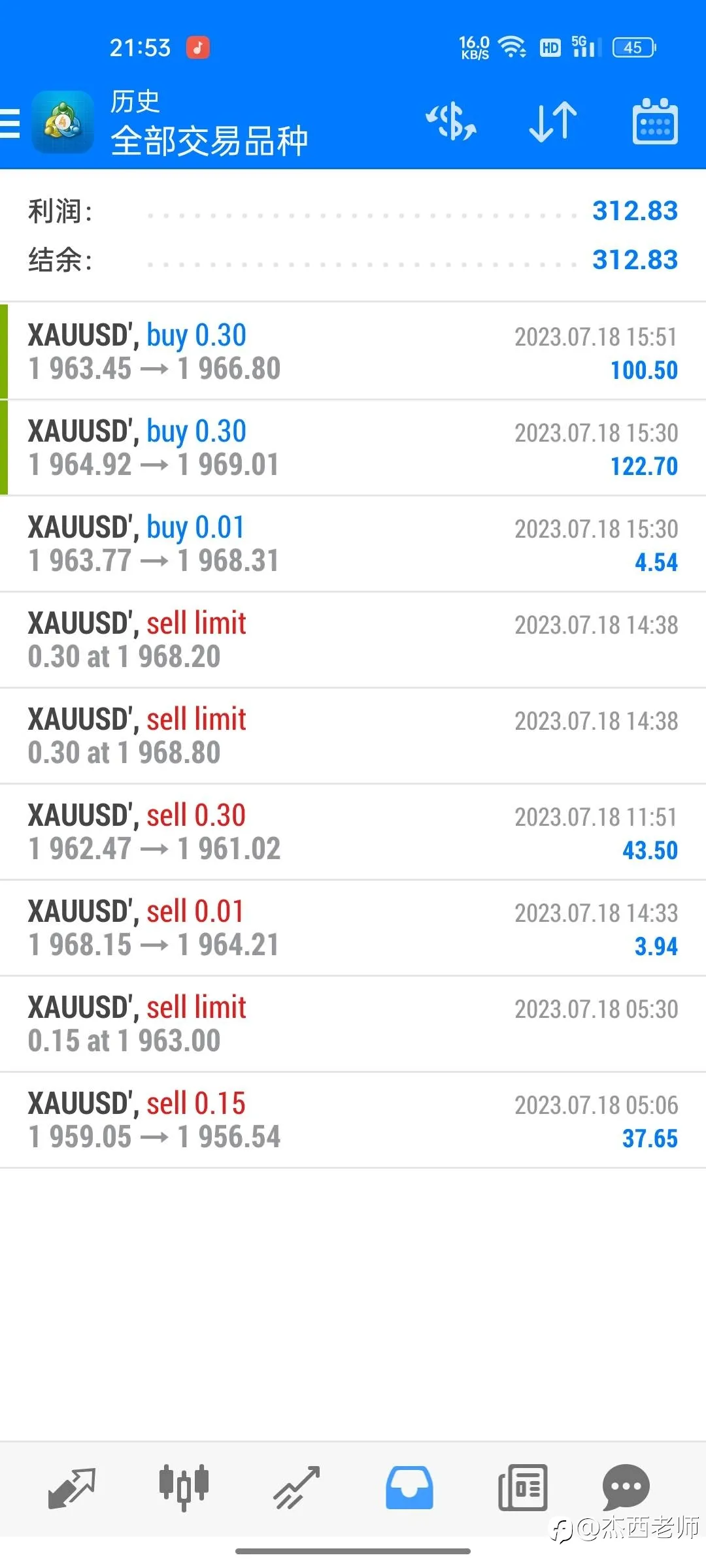Select the buy 0.01 trade at 1 963.77
This screenshot has height=1568, width=706.
coord(353,544)
